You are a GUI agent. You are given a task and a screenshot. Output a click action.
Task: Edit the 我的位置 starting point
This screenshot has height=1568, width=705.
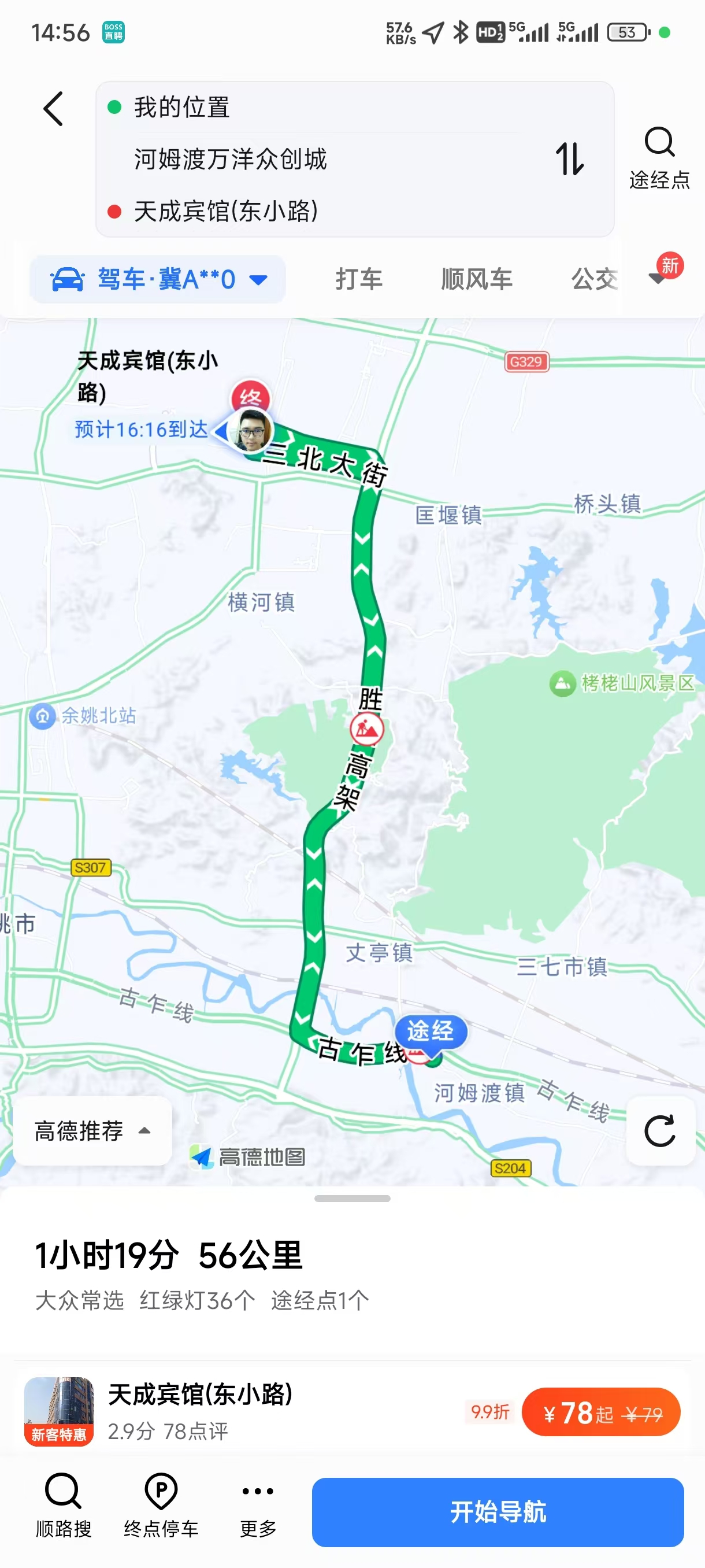(x=183, y=107)
